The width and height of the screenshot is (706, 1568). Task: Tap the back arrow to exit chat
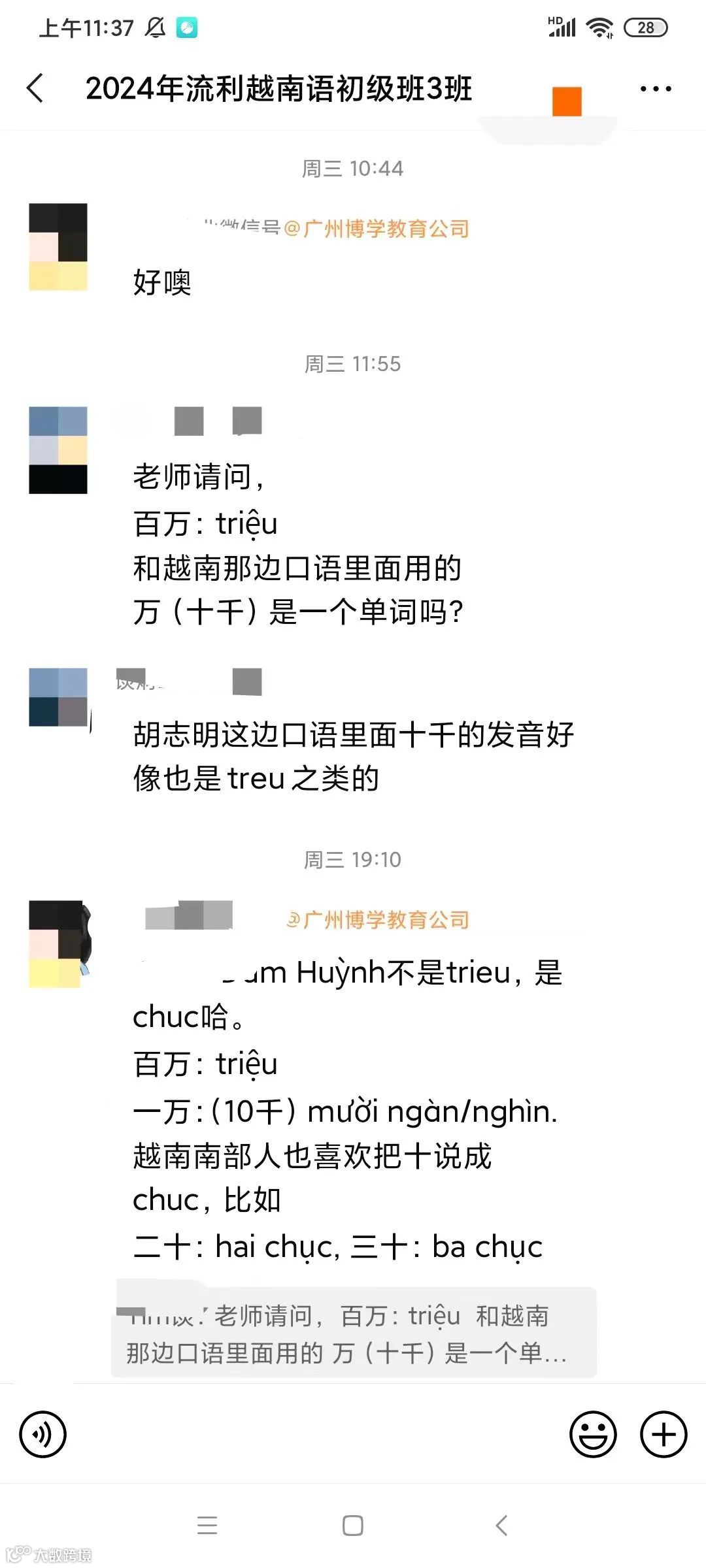pos(35,88)
